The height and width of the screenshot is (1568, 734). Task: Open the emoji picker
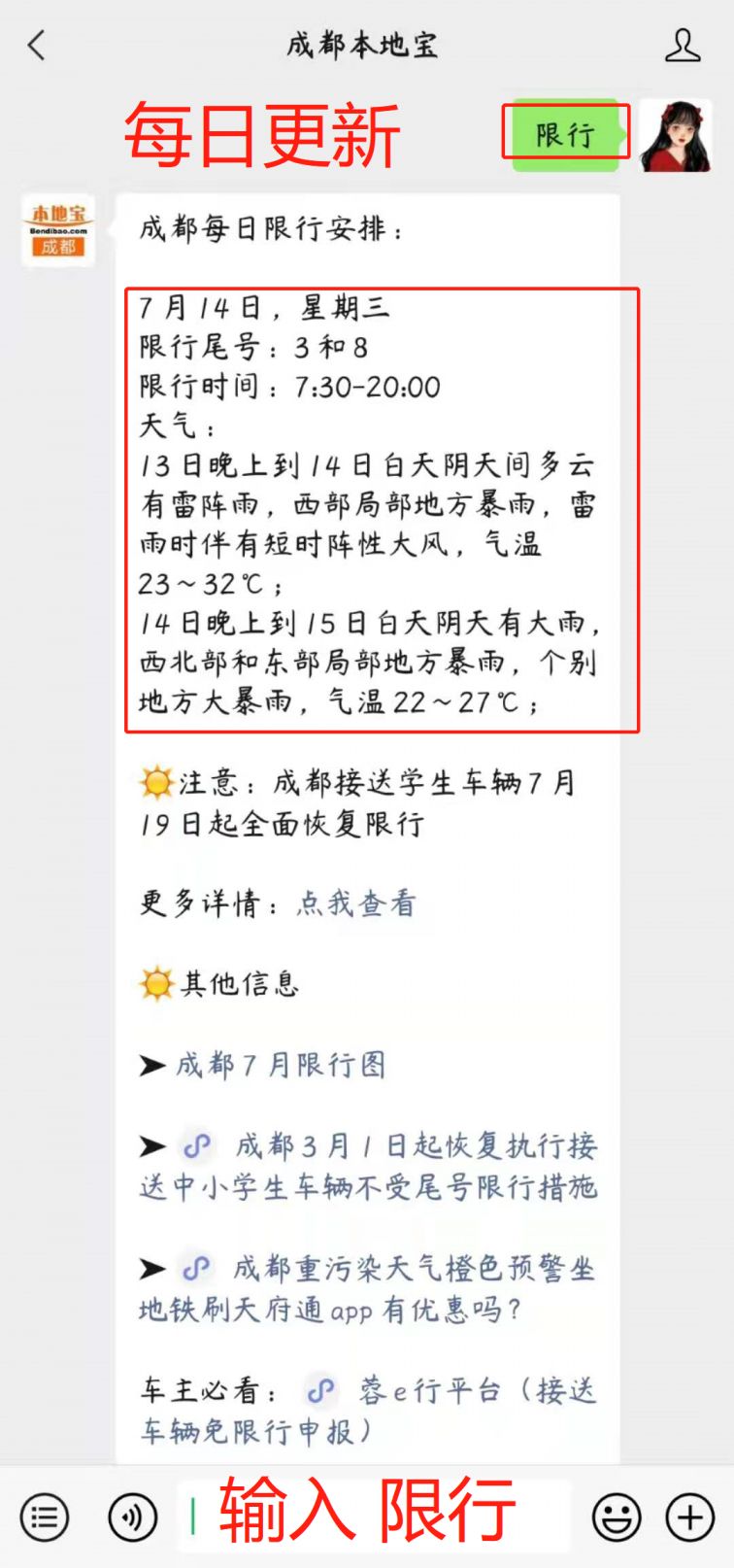click(617, 1517)
